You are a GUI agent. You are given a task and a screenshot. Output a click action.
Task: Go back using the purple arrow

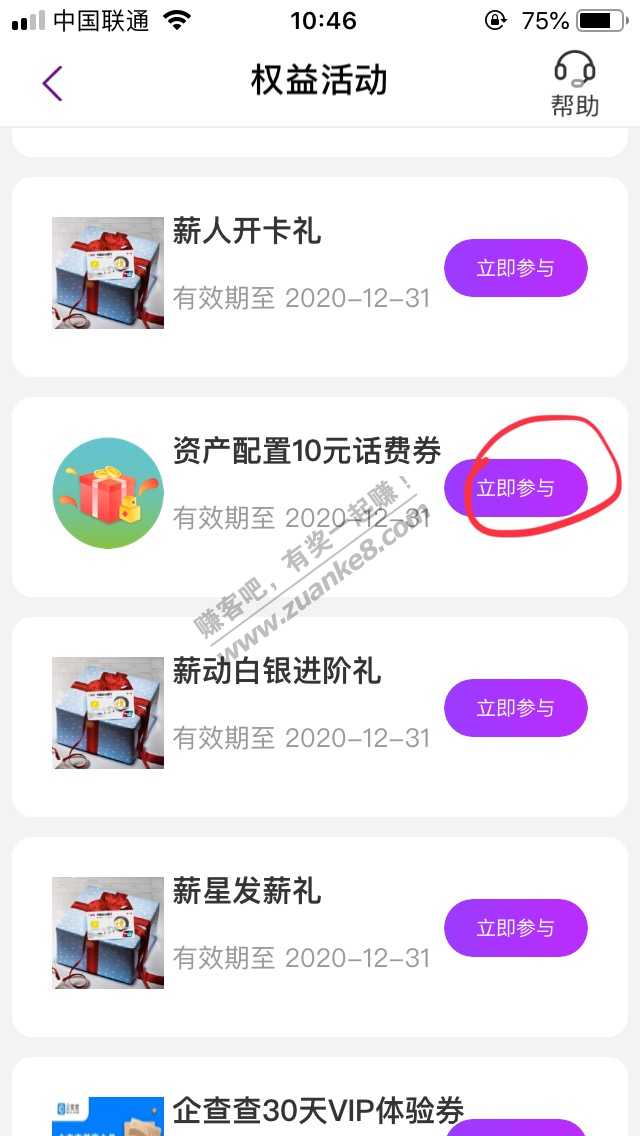pos(53,83)
